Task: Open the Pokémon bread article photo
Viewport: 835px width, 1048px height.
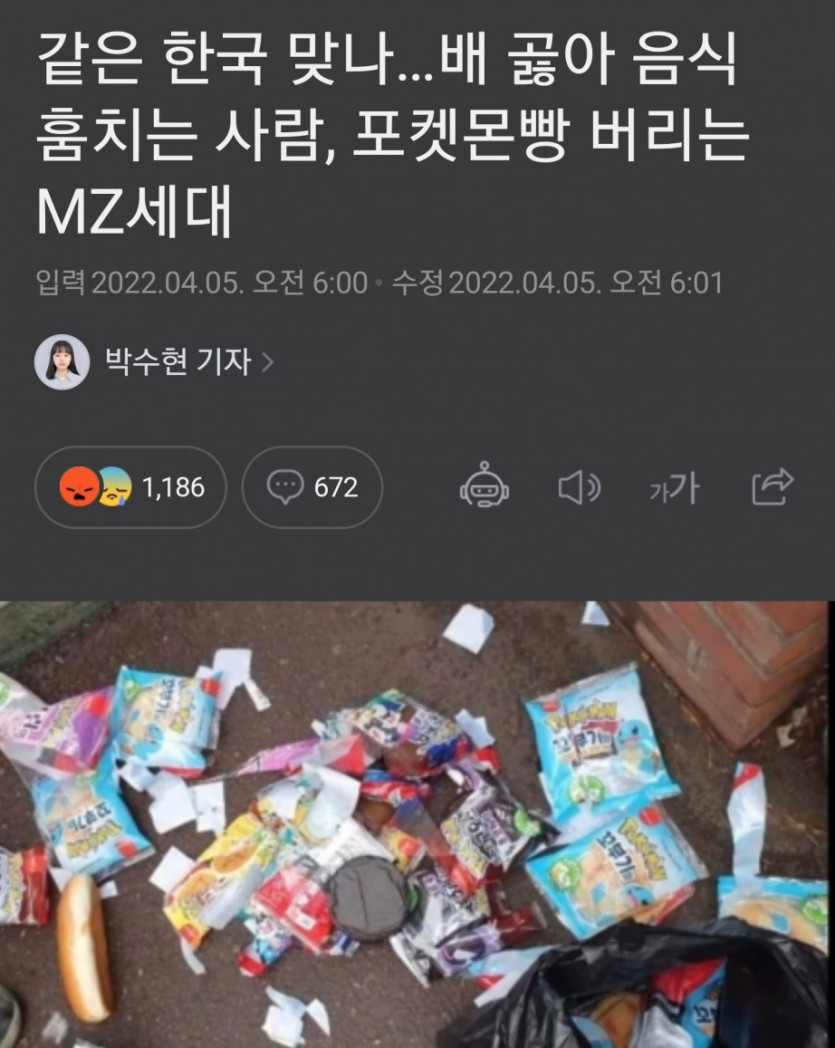Action: [417, 824]
